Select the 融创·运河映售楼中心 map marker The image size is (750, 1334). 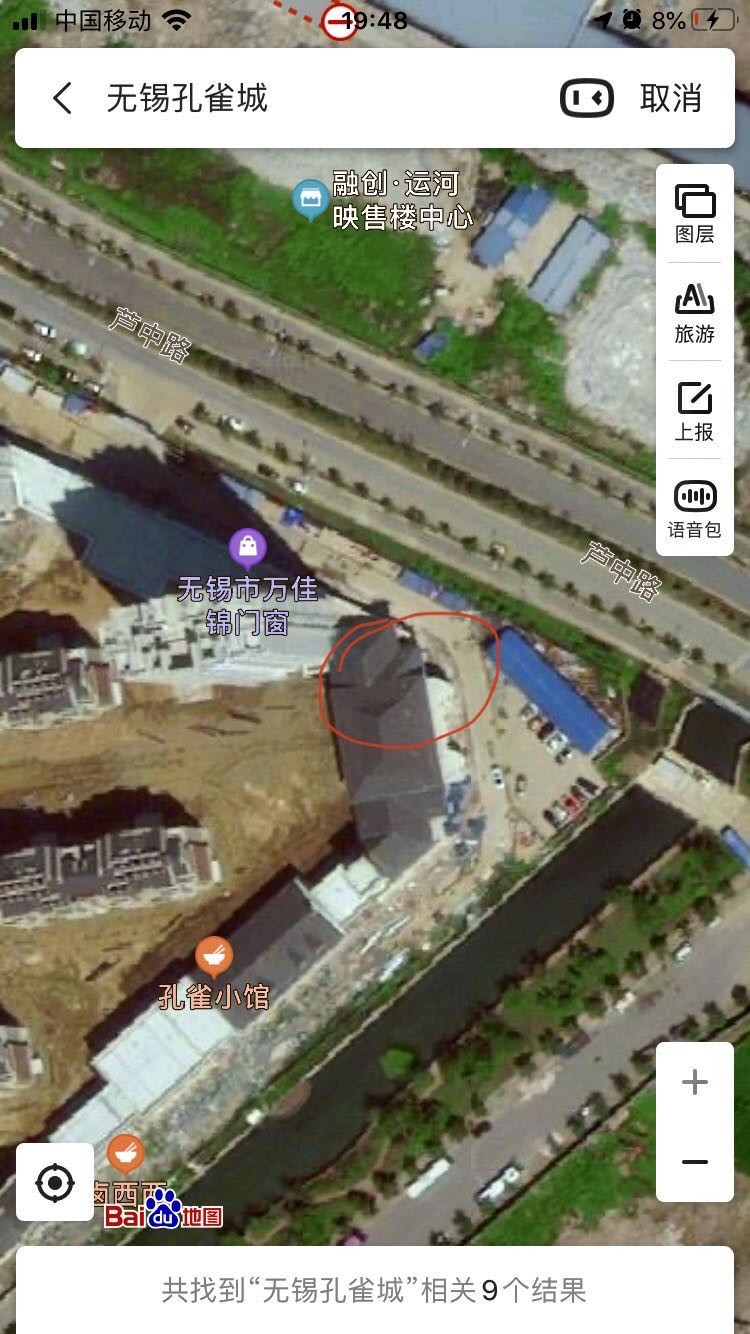click(311, 199)
